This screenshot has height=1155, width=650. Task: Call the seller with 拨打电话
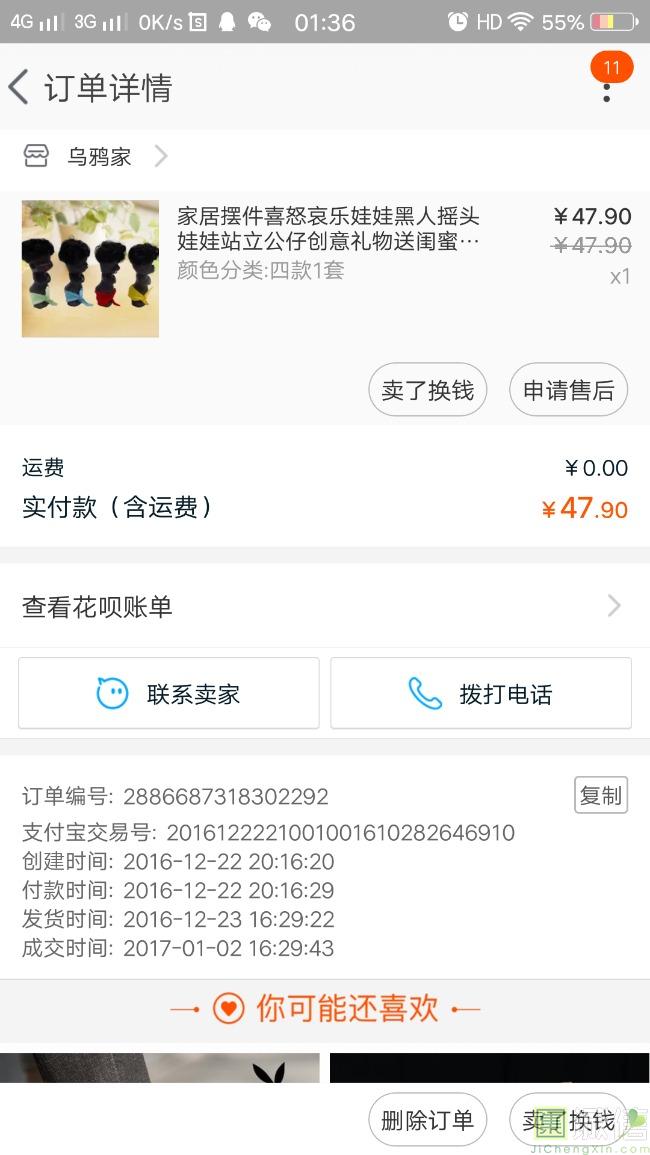pos(481,693)
